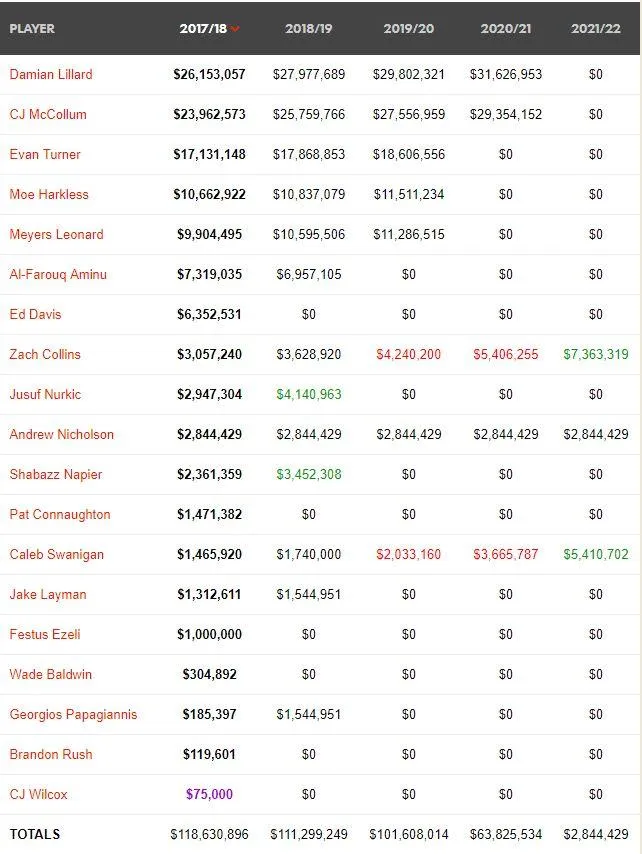View Pat Connaughton's profile

(60, 514)
